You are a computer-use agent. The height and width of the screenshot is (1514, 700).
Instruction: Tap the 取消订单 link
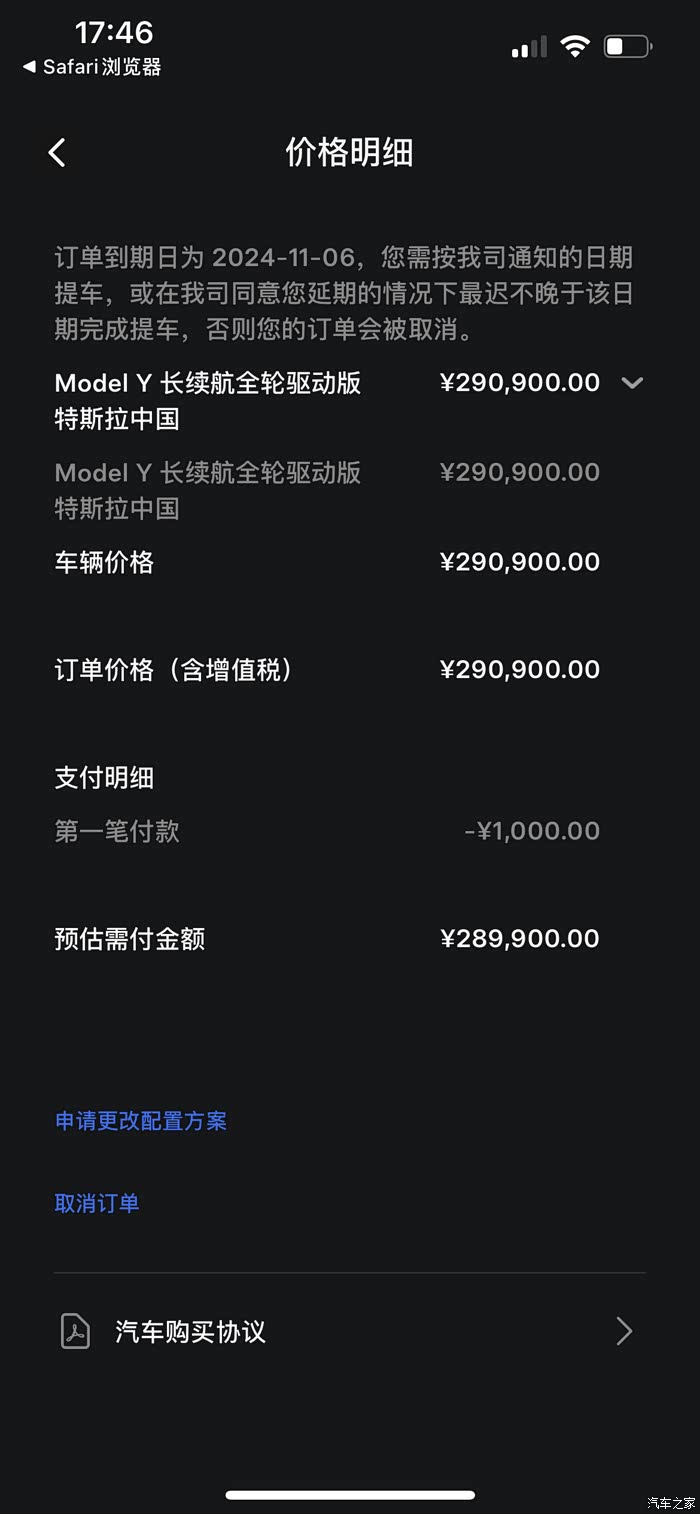click(x=97, y=1203)
